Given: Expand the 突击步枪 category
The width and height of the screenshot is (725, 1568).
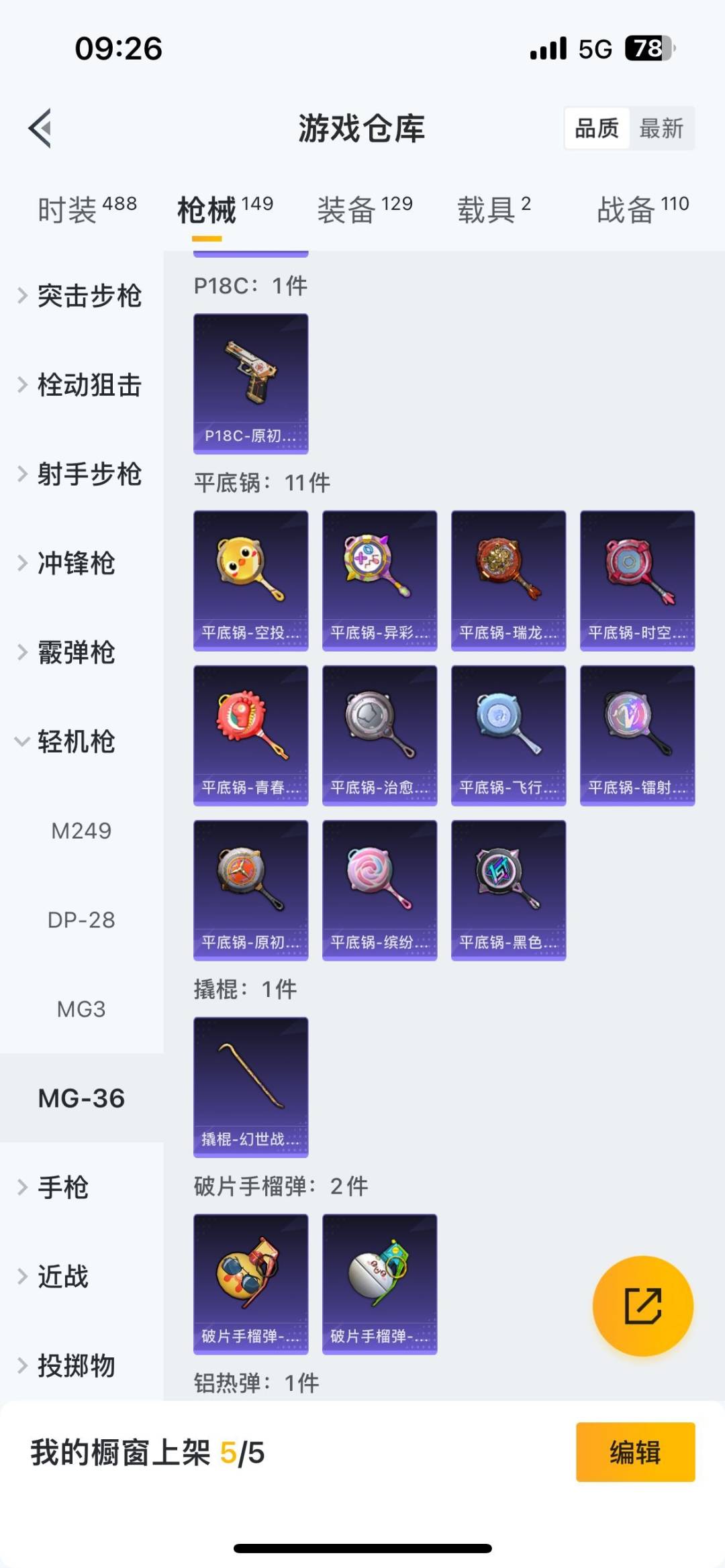Looking at the screenshot, I should pos(81,296).
